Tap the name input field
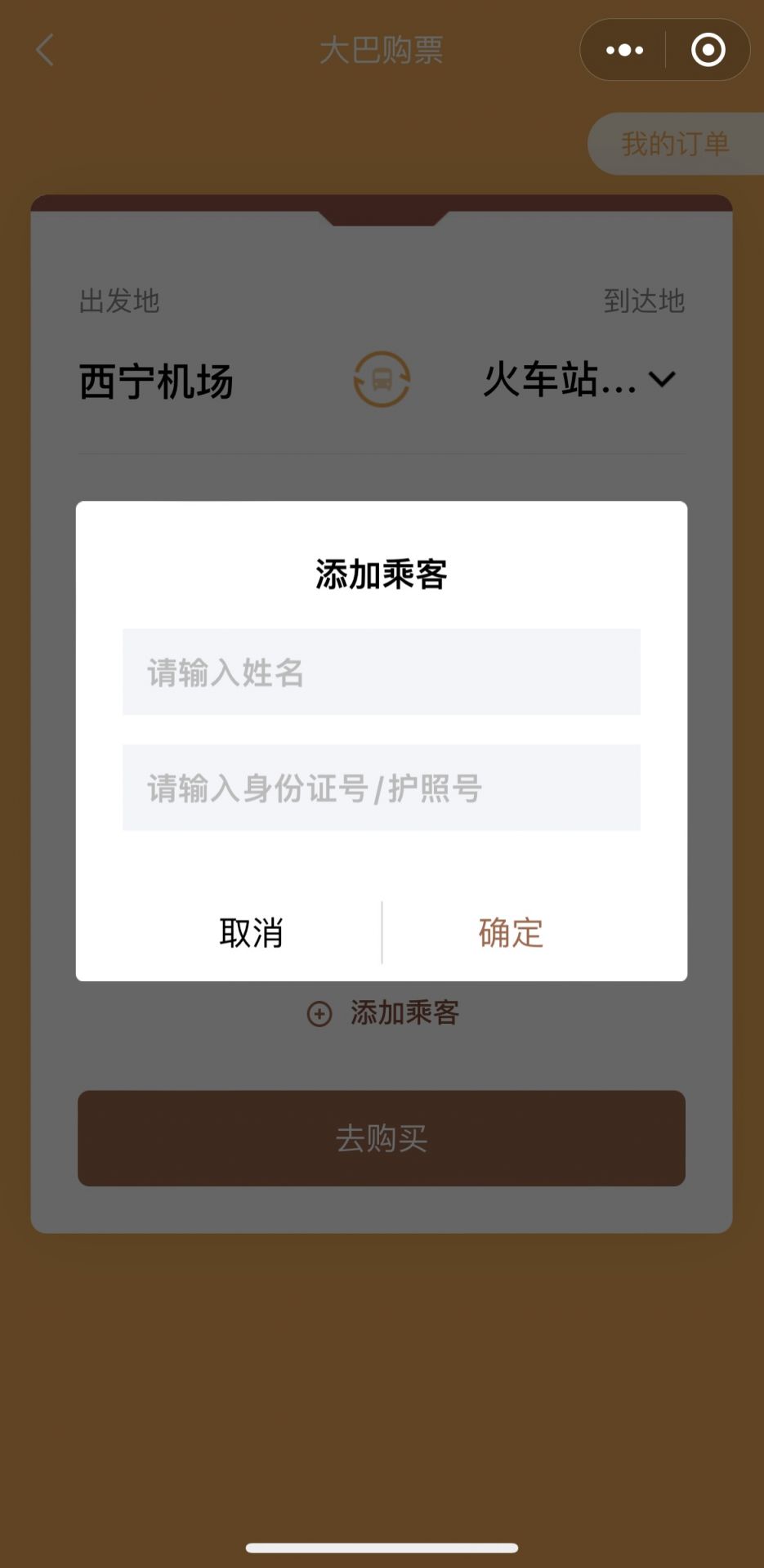Screen dimensions: 764x1568 click(381, 672)
